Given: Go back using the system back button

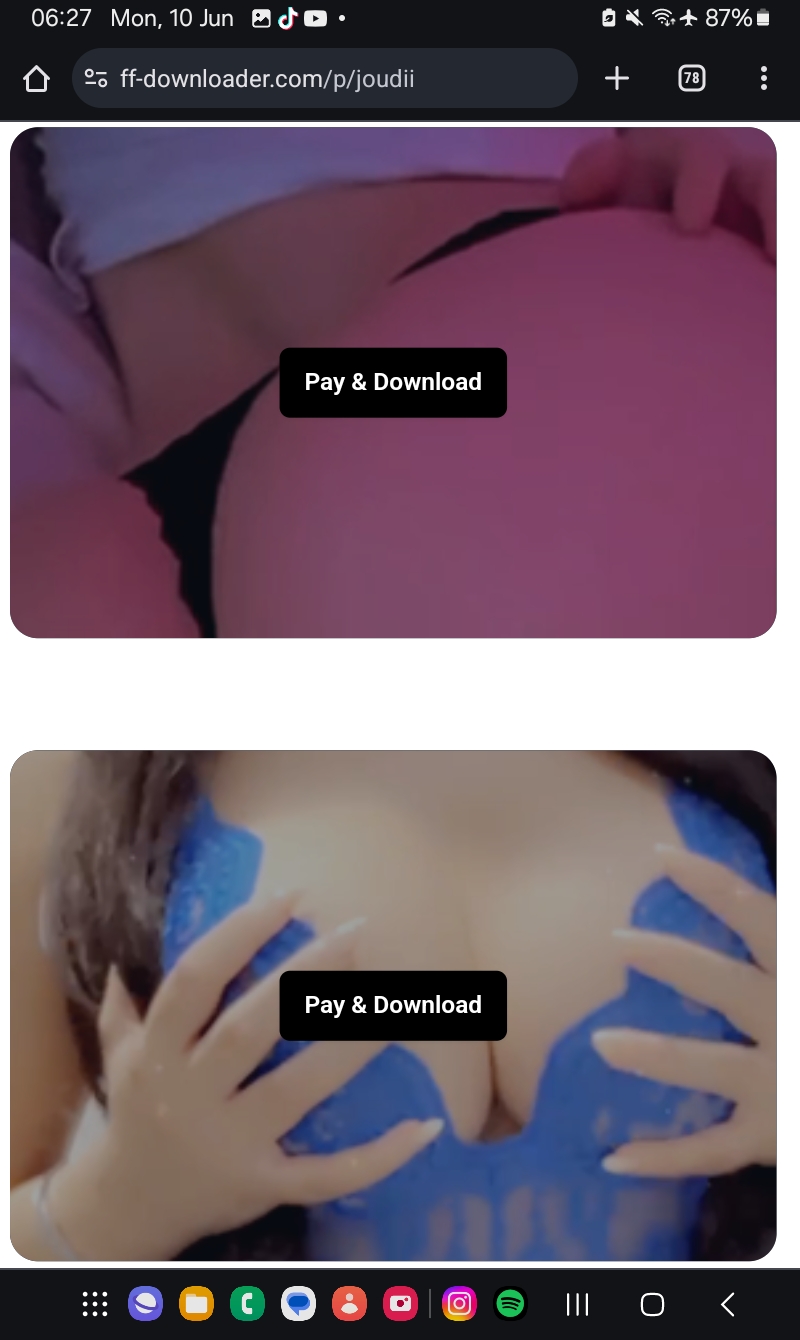Looking at the screenshot, I should click(x=728, y=1304).
